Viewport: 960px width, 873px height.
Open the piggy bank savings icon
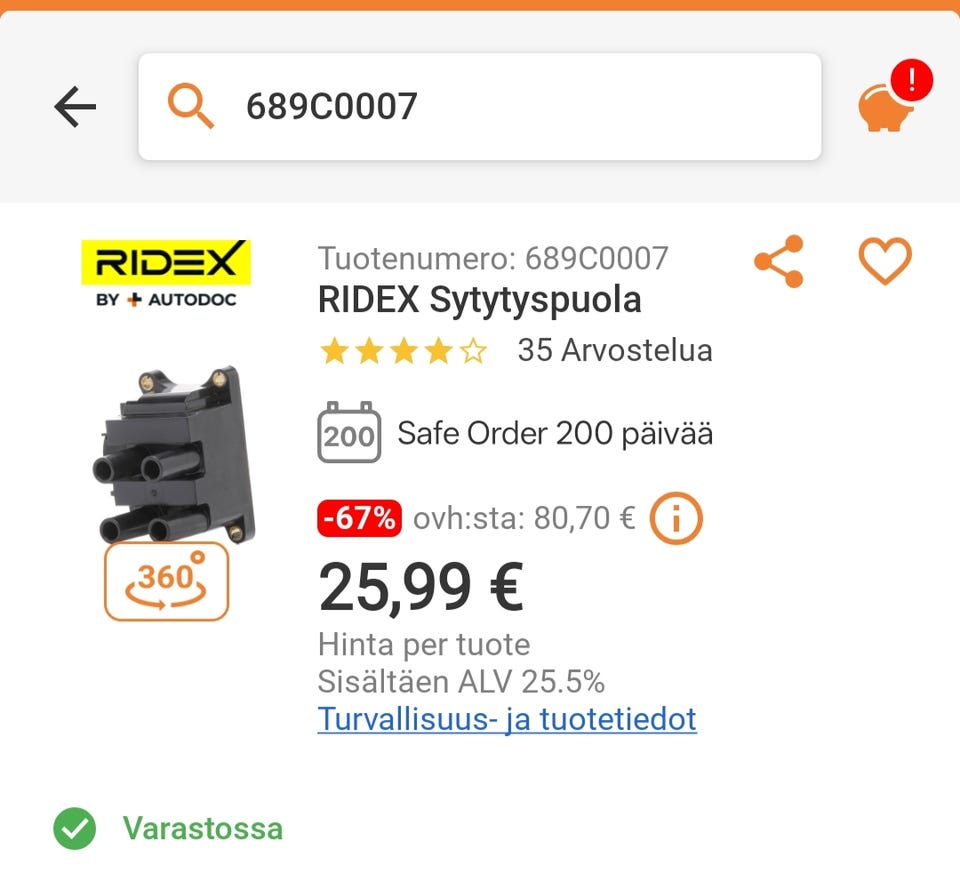pos(886,105)
